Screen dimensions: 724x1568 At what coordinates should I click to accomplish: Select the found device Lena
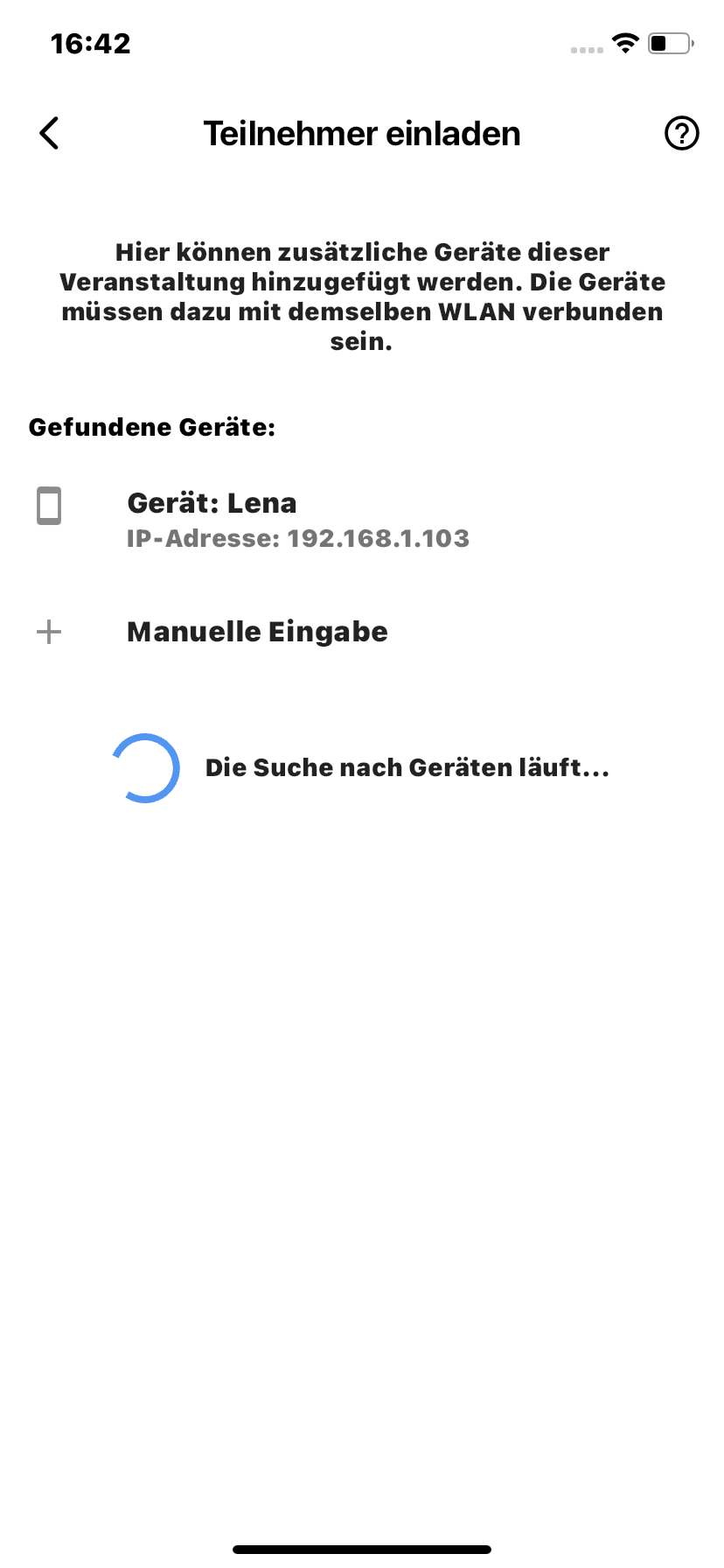point(362,520)
